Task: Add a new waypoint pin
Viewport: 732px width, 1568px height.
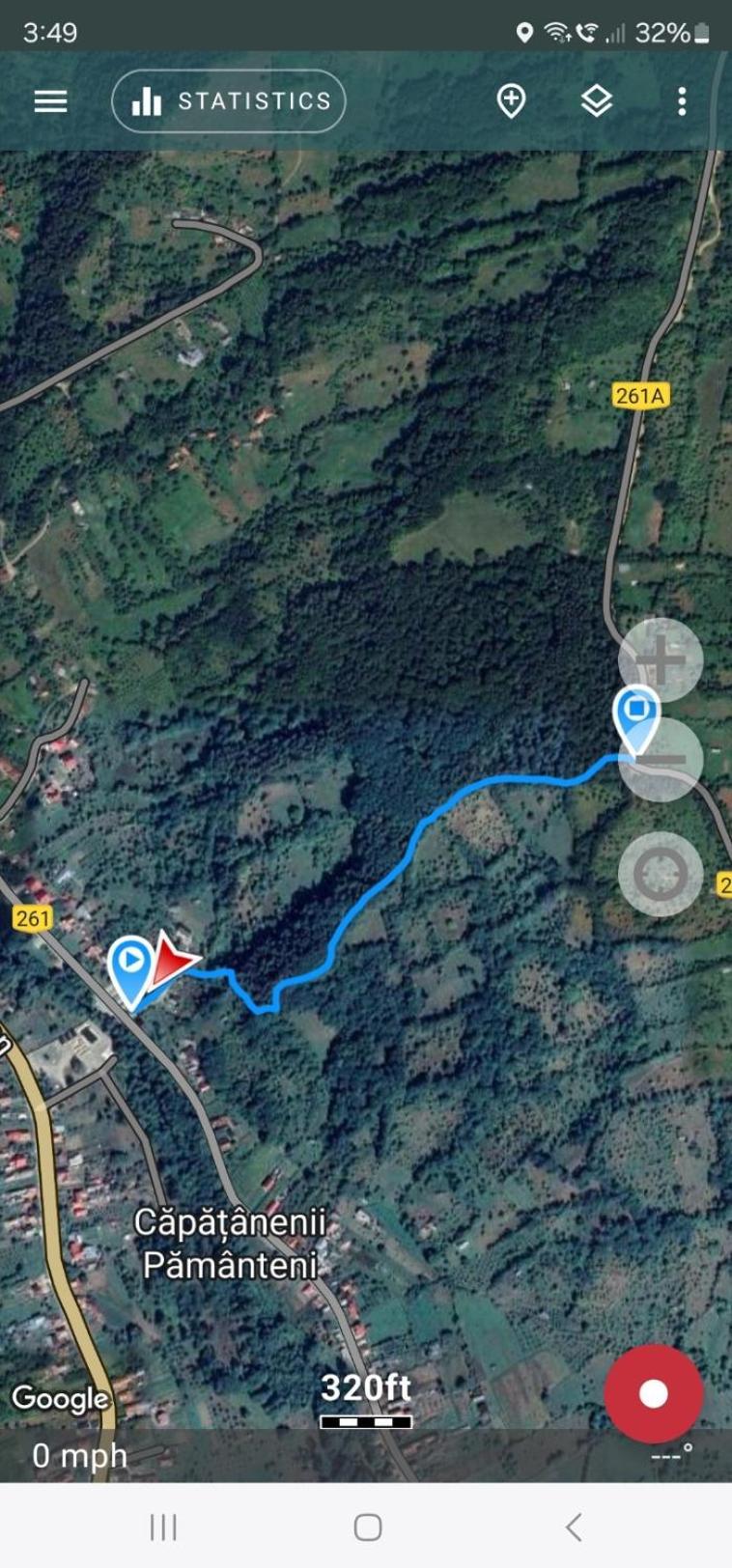Action: click(511, 100)
